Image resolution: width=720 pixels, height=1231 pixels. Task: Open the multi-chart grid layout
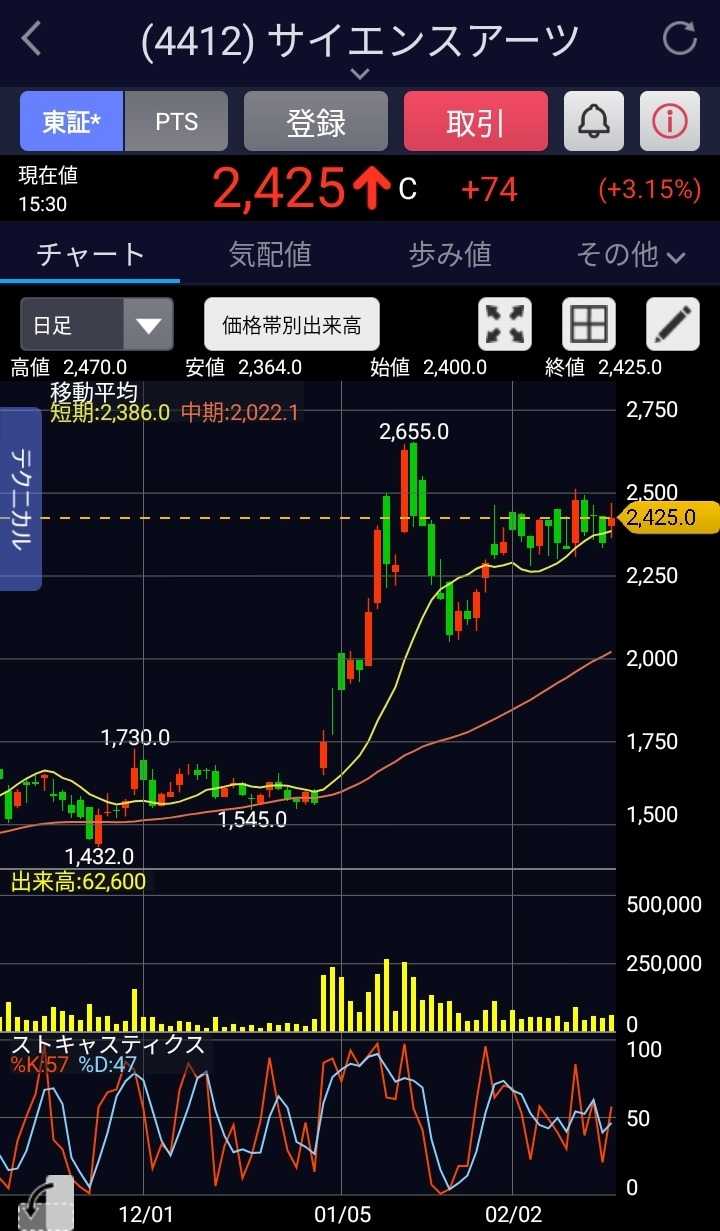[x=588, y=325]
